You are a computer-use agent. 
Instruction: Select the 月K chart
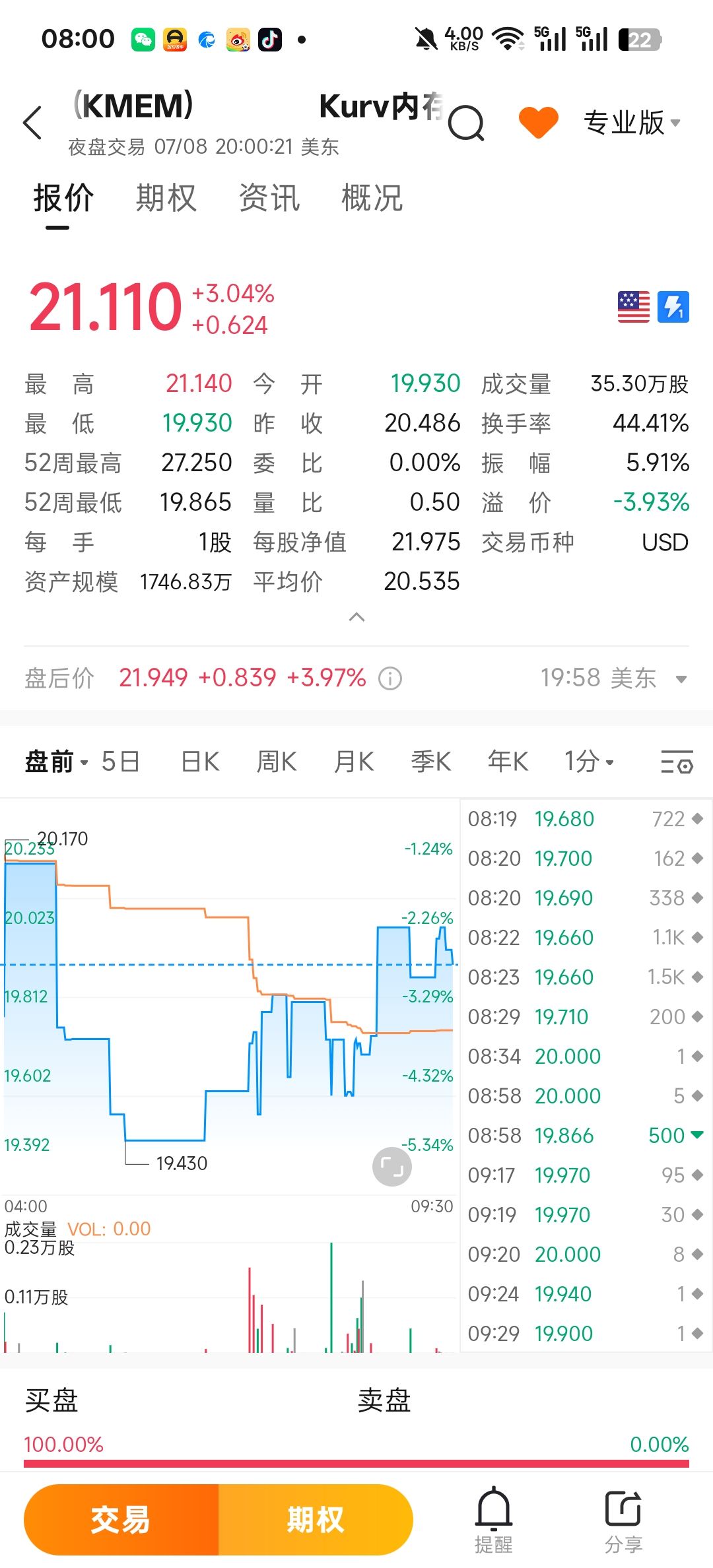354,762
